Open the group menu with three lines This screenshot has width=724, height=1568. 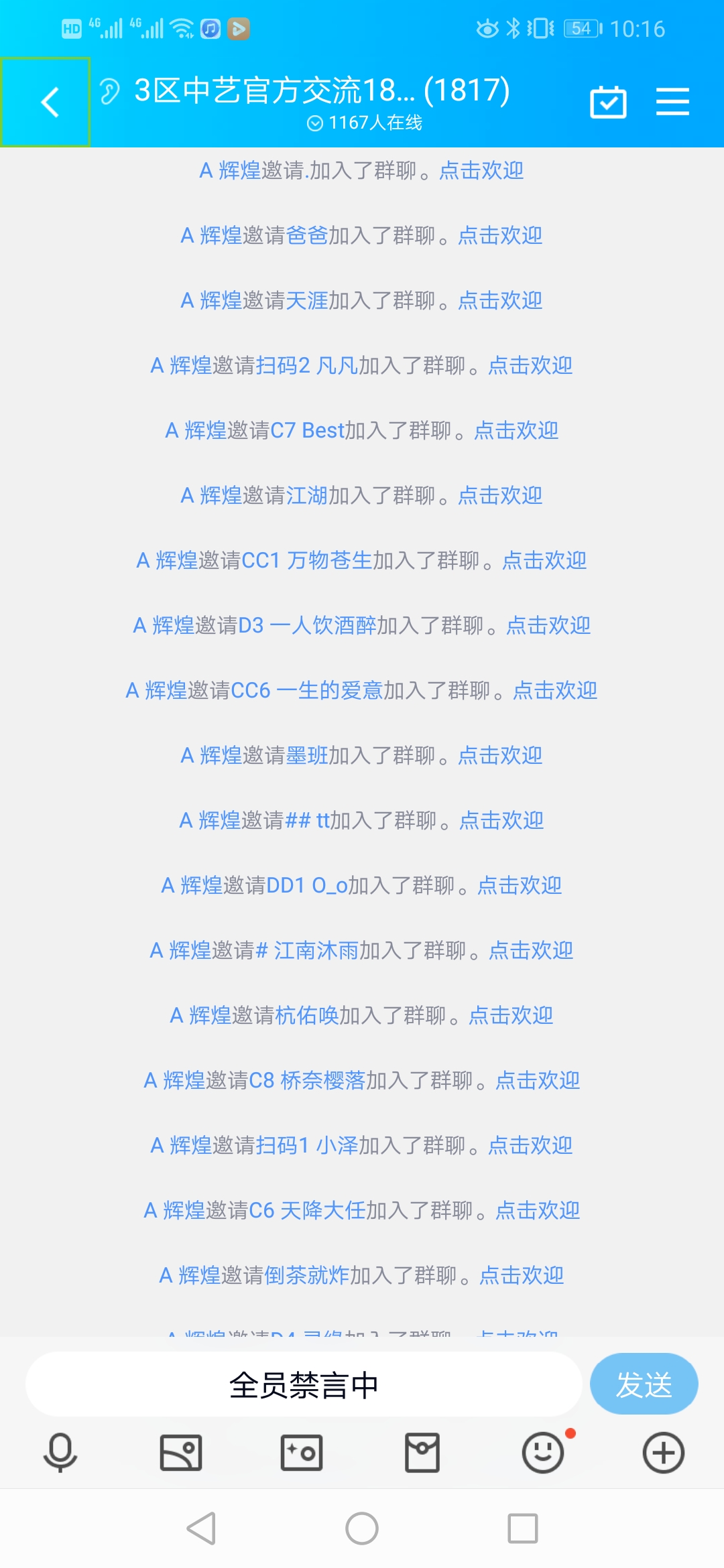pyautogui.click(x=672, y=102)
